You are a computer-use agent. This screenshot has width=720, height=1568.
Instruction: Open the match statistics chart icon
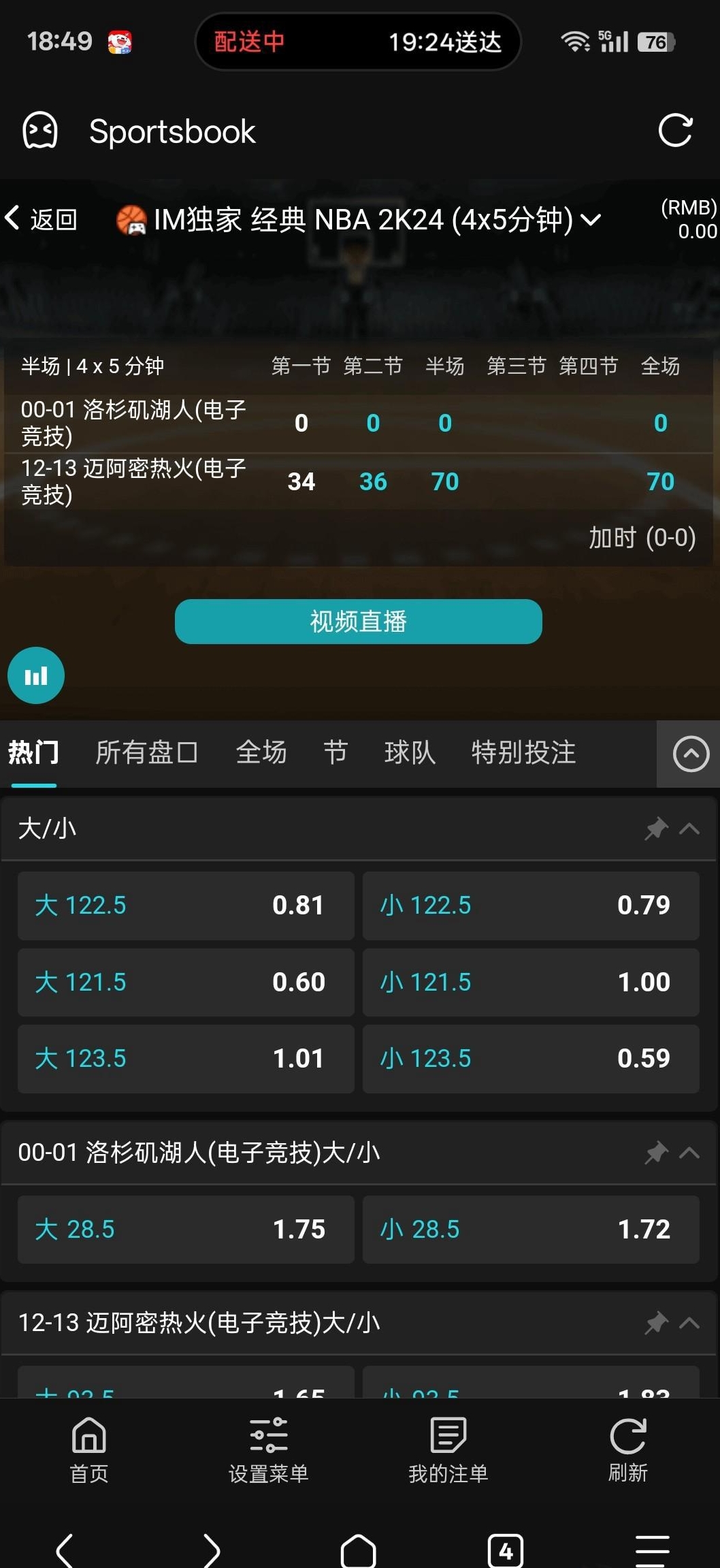coord(36,675)
